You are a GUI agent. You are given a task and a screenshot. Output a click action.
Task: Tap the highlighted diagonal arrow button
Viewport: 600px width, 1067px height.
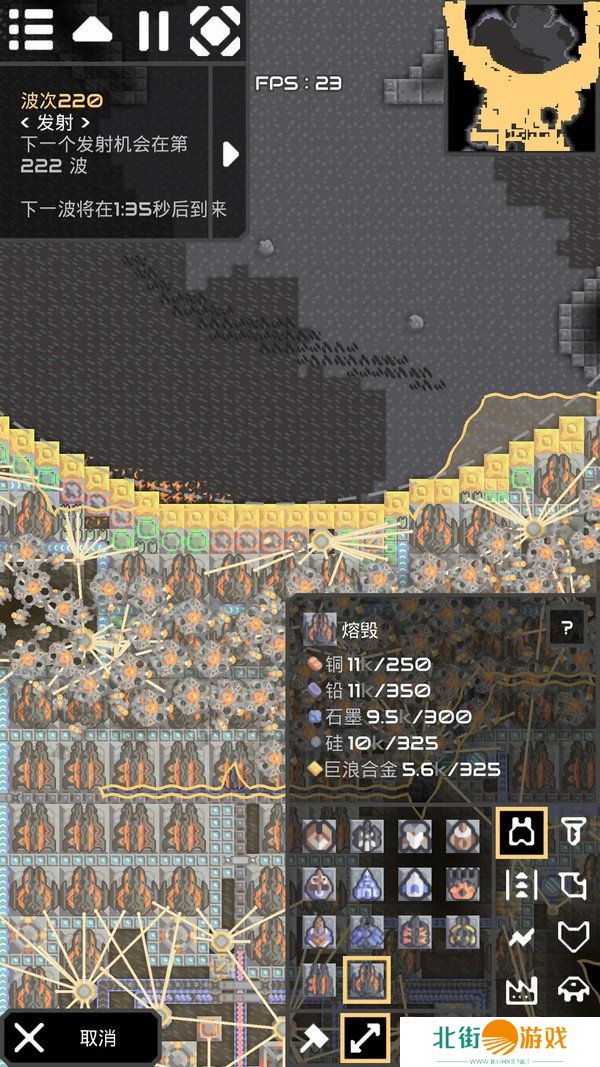(x=367, y=1039)
